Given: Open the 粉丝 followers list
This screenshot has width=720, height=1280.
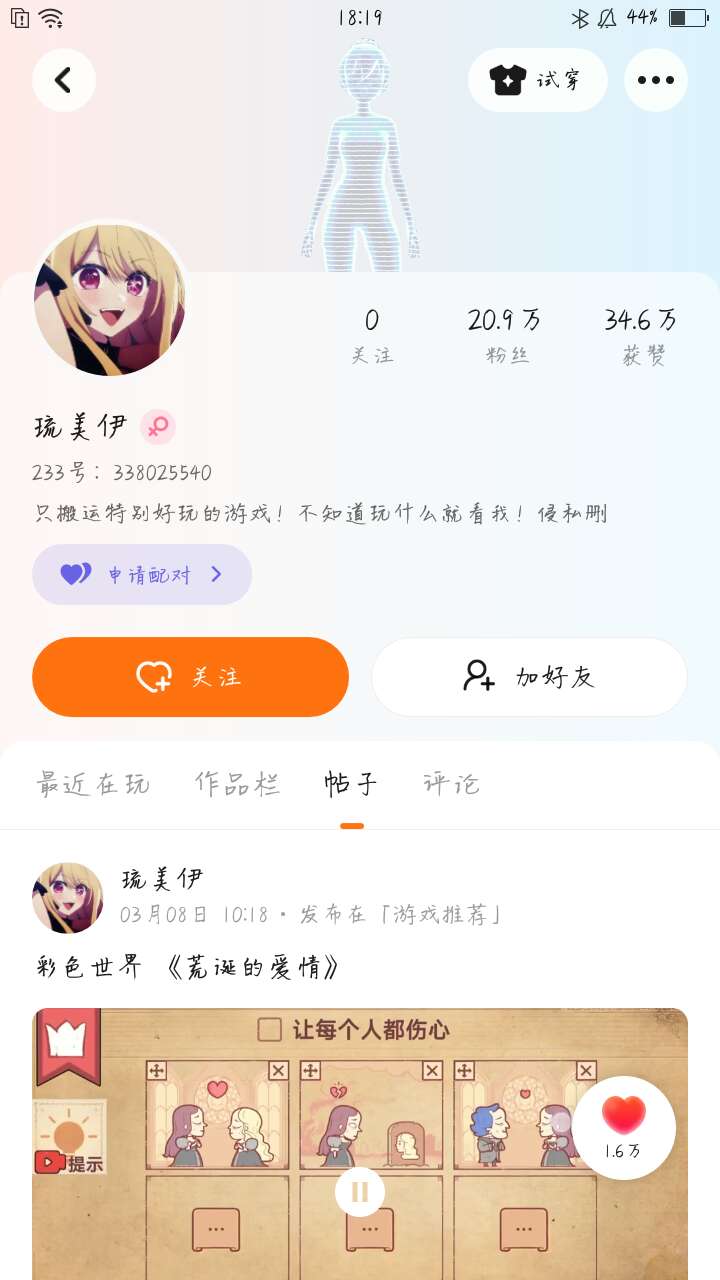Looking at the screenshot, I should click(504, 335).
